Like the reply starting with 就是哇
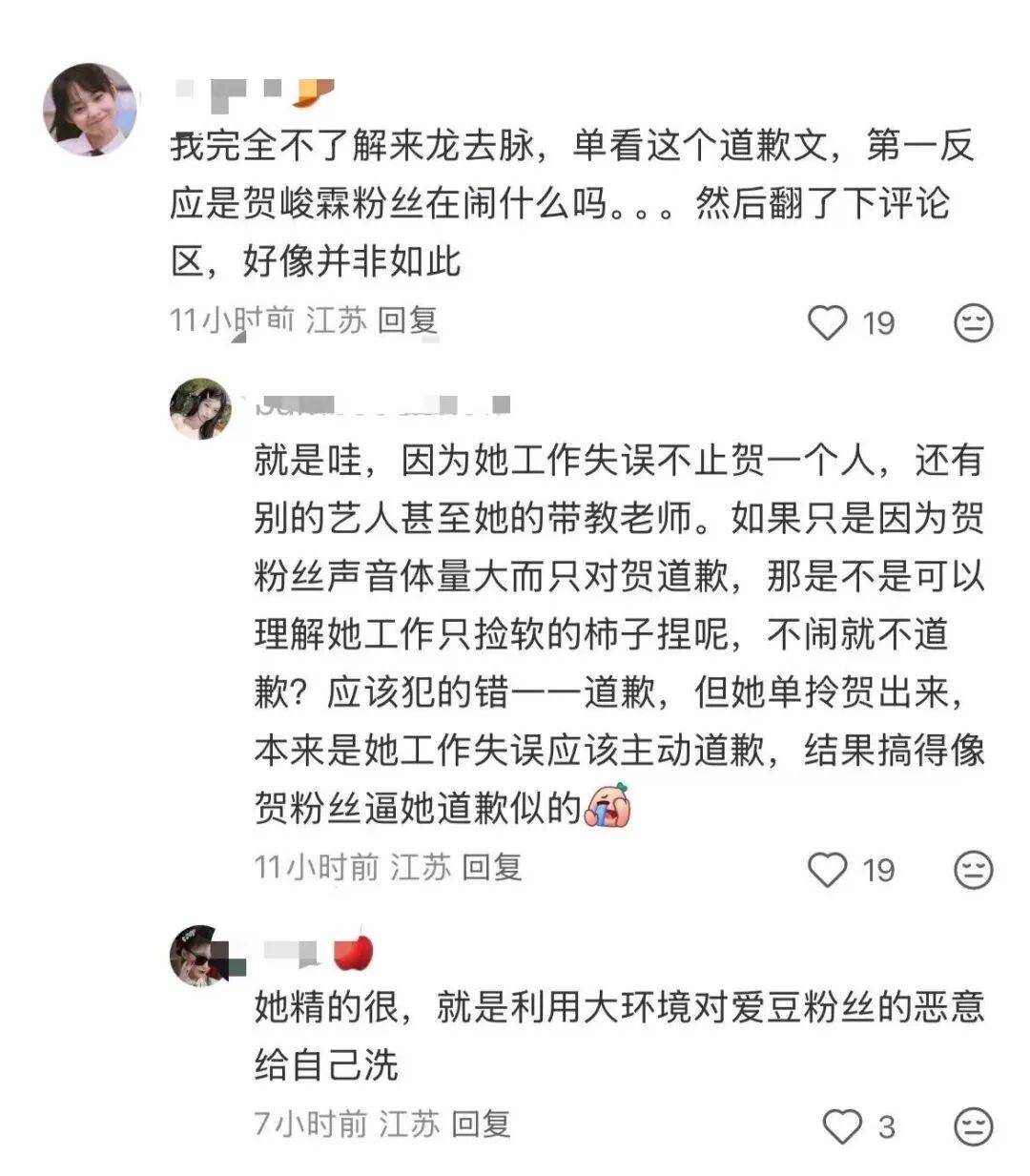Viewport: 1030px width, 1176px height. point(827,869)
